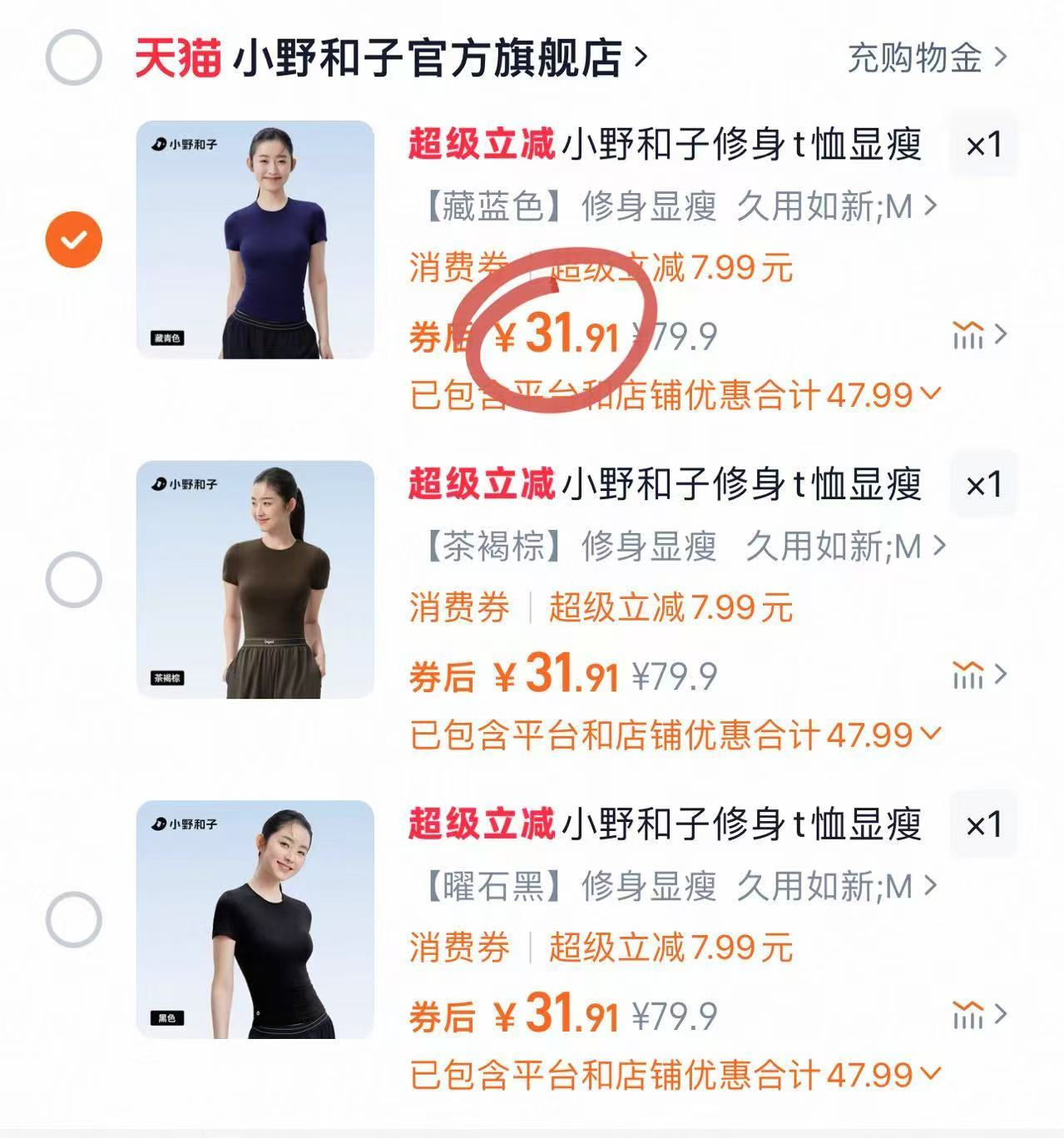
Task: Open 充购物金 recharge page
Action: (913, 58)
